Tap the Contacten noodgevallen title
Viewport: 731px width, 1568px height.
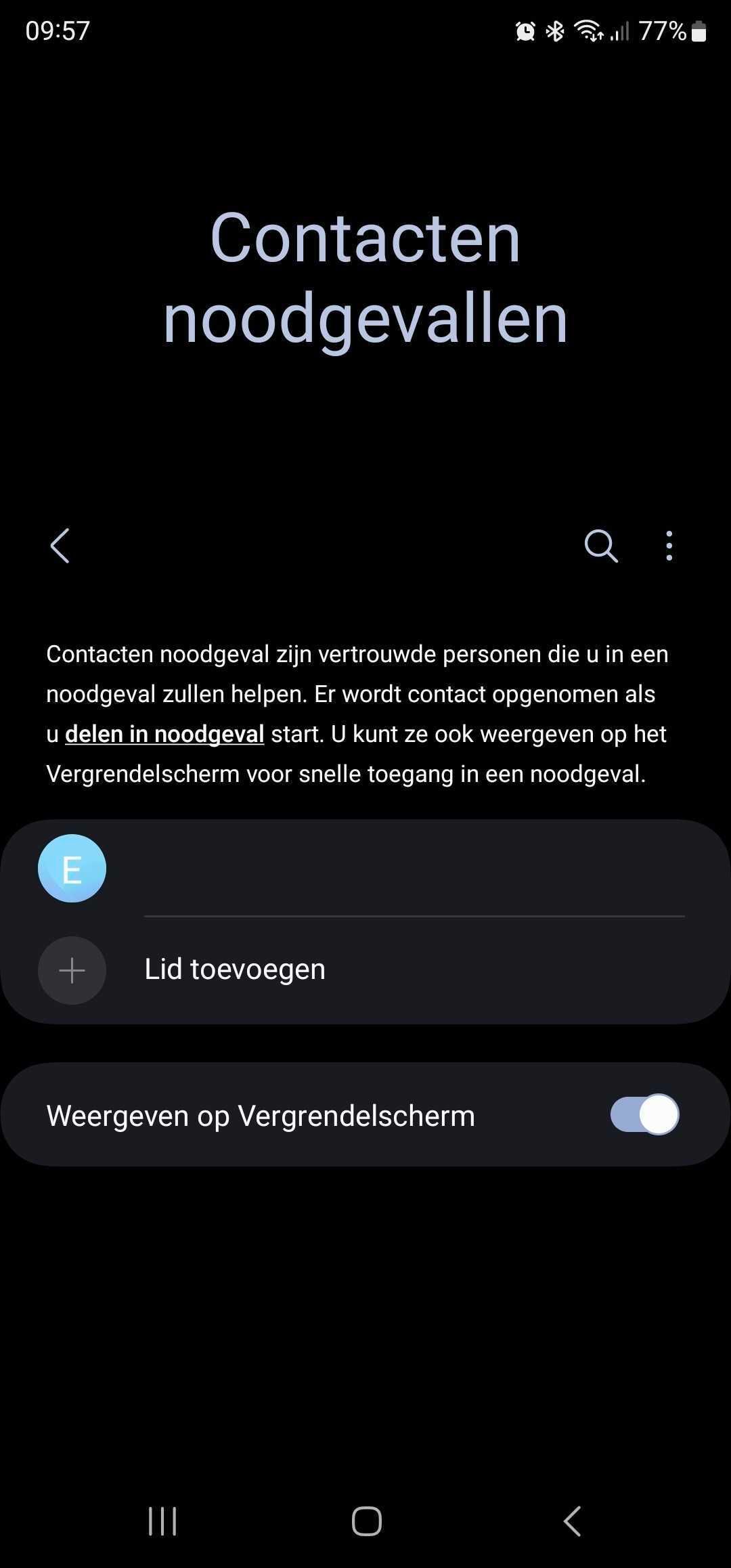(365, 278)
